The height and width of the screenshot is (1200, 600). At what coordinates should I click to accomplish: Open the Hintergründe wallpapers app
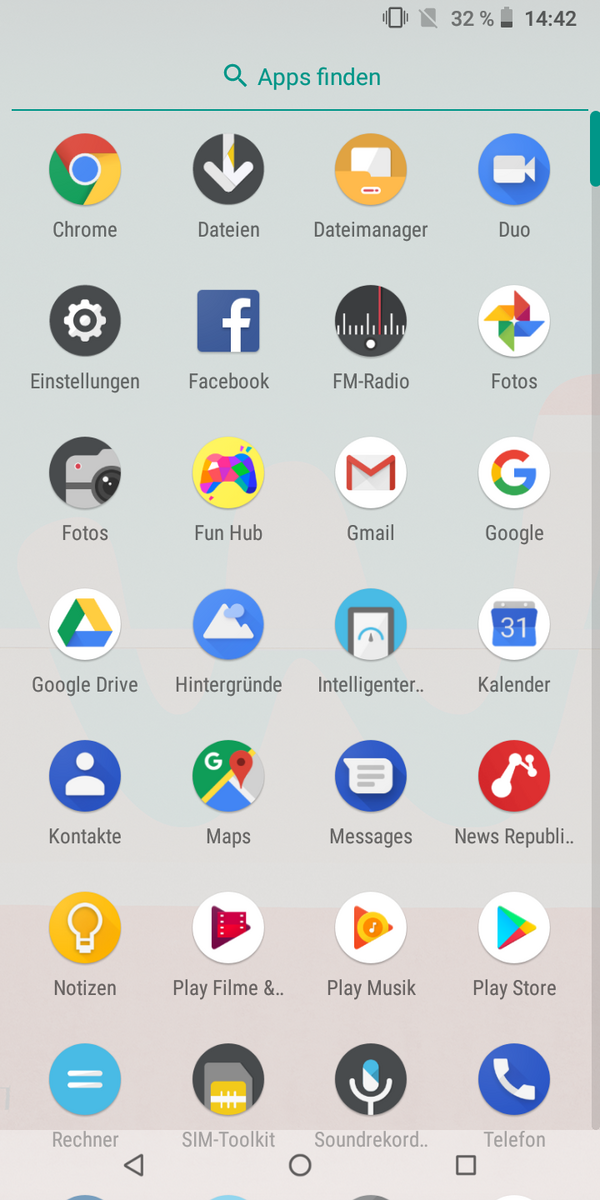coord(228,626)
